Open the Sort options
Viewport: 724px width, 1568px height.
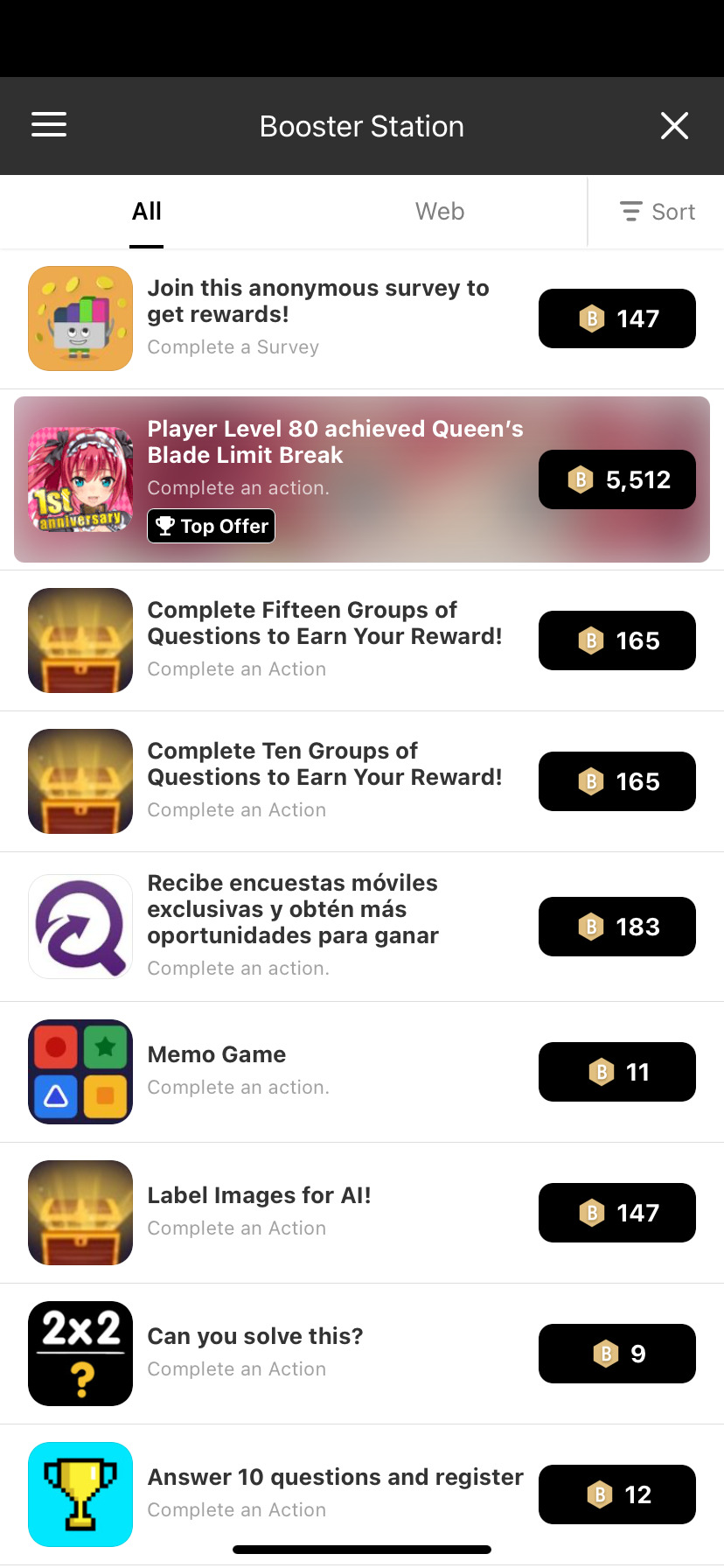pos(658,212)
